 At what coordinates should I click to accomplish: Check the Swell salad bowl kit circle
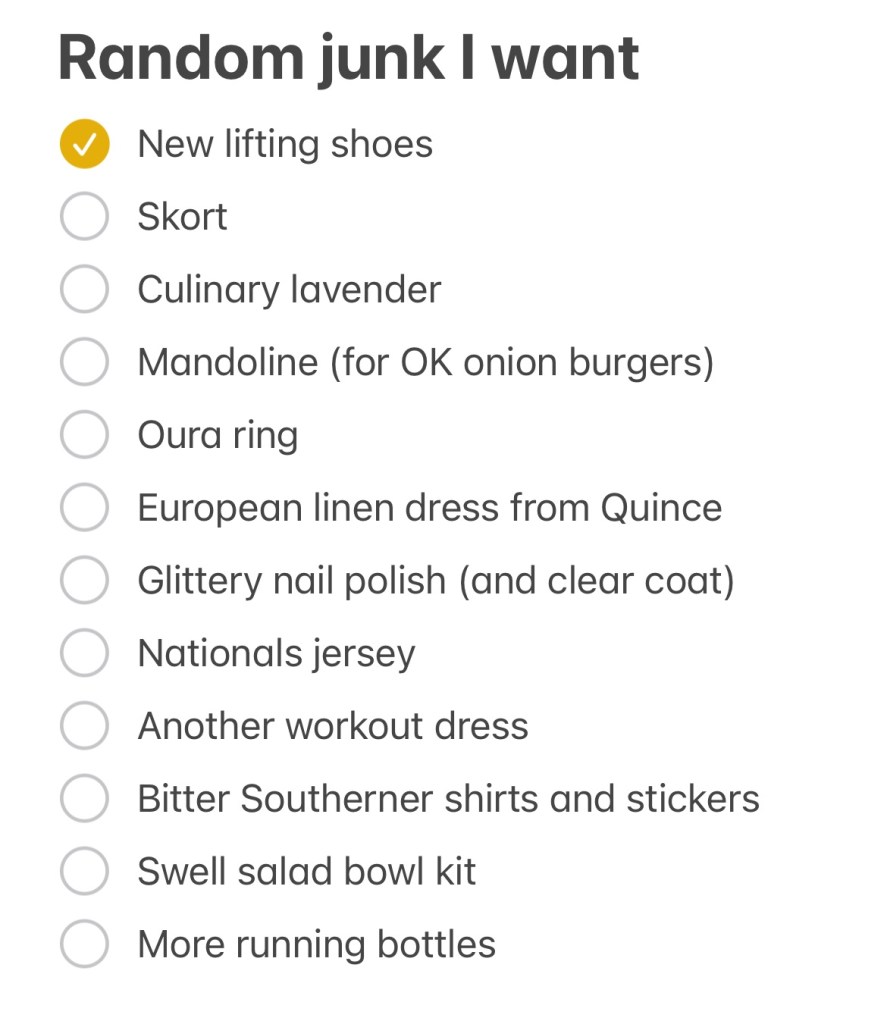pos(84,871)
